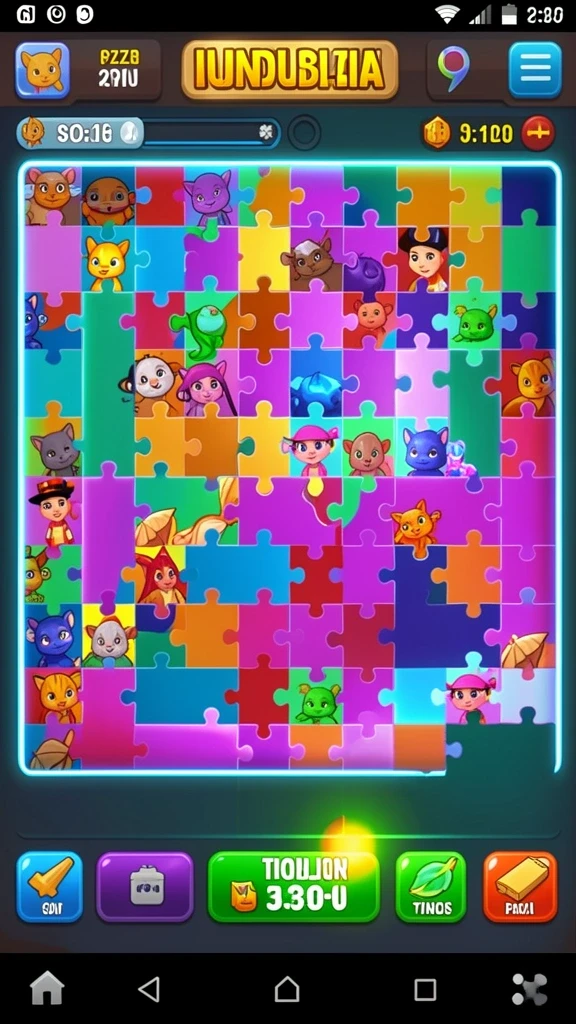Open the colorful map pin icon
The height and width of the screenshot is (1024, 576).
pyautogui.click(x=453, y=69)
